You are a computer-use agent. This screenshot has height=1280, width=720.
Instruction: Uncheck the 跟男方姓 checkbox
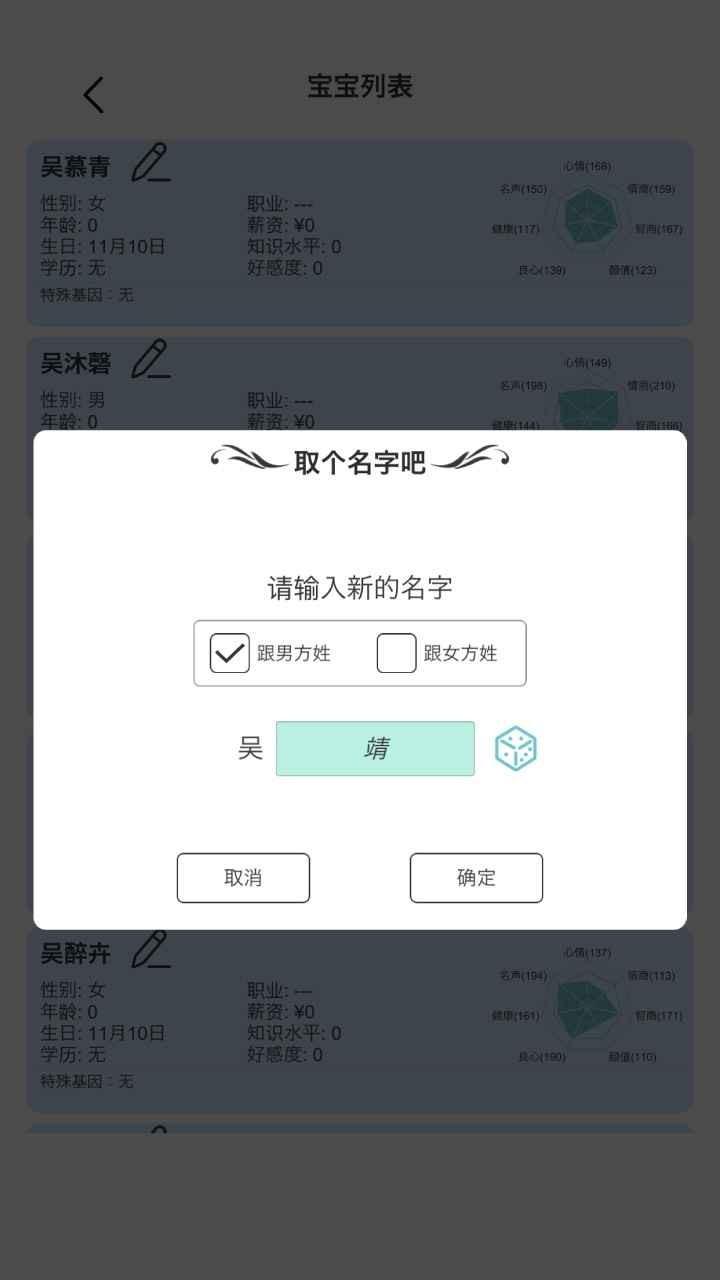(230, 653)
